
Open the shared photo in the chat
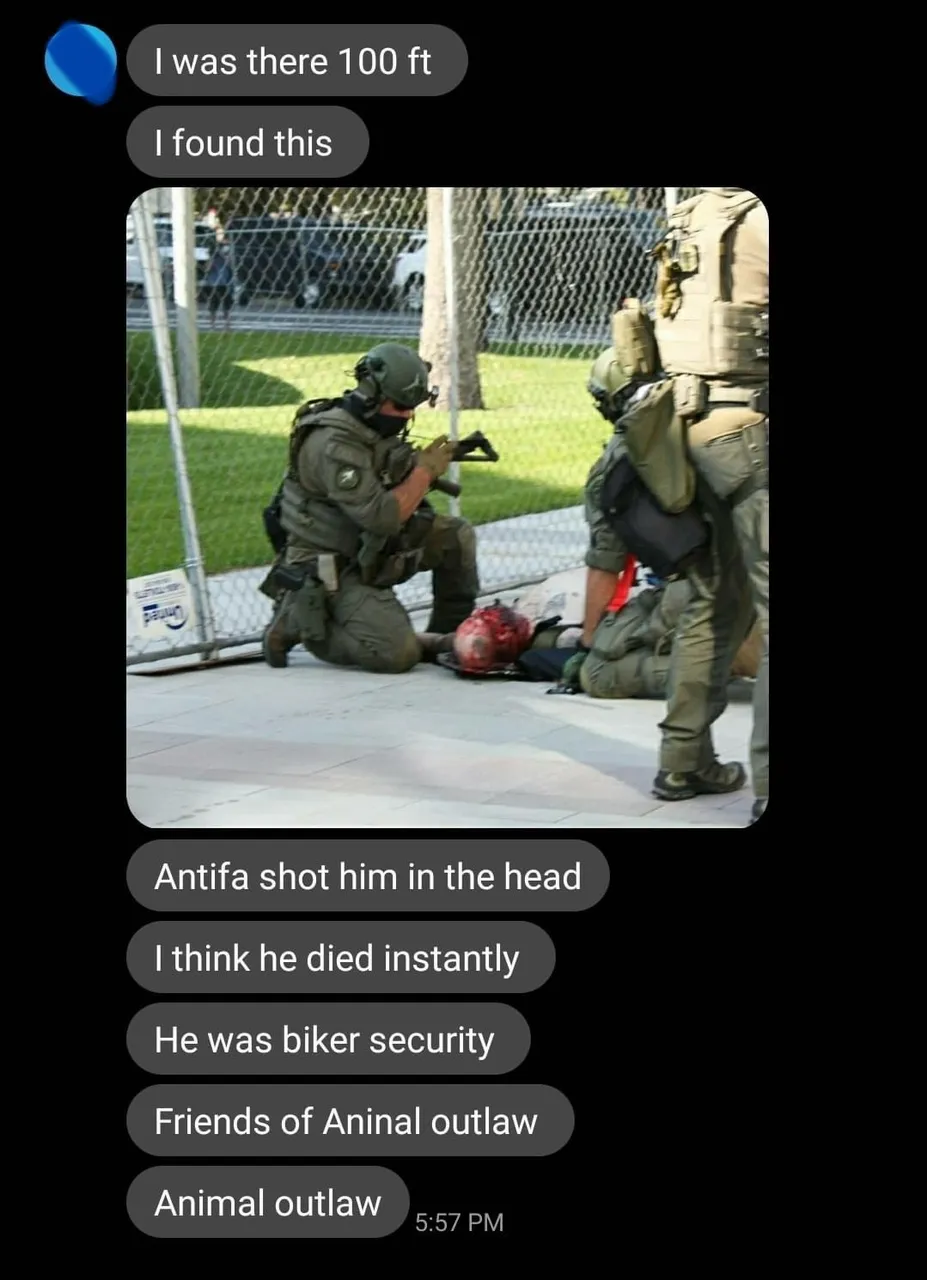pos(447,507)
